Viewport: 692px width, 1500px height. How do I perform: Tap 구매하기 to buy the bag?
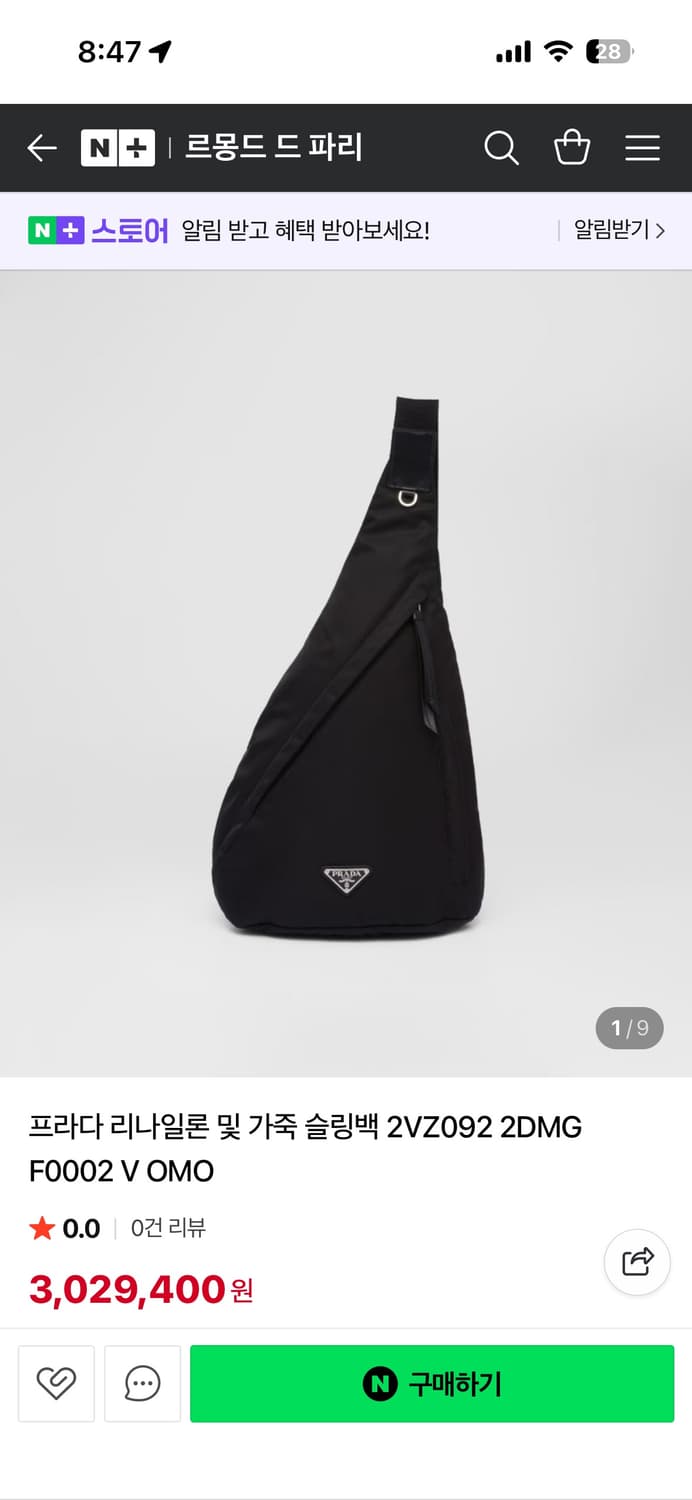pyautogui.click(x=432, y=1383)
